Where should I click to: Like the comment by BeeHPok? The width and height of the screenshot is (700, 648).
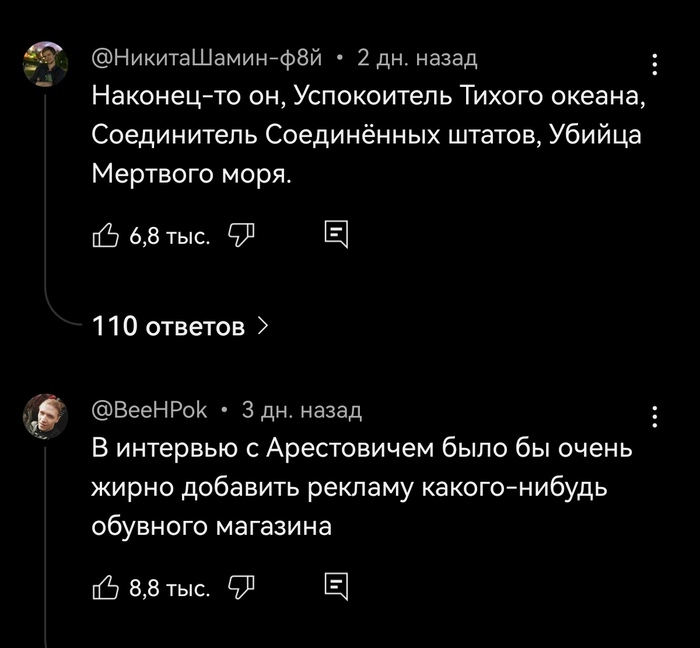106,587
